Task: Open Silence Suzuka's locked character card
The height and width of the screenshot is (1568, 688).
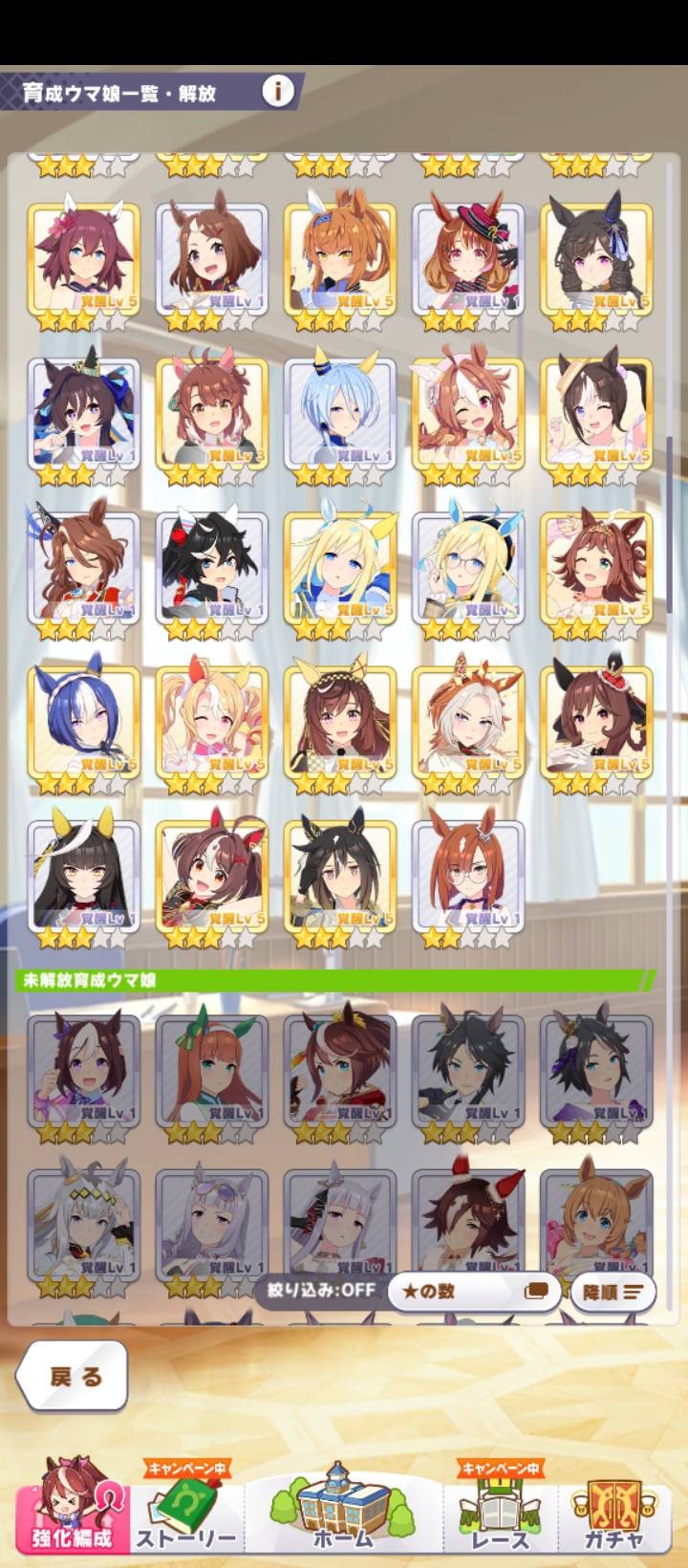Action: click(x=211, y=1071)
